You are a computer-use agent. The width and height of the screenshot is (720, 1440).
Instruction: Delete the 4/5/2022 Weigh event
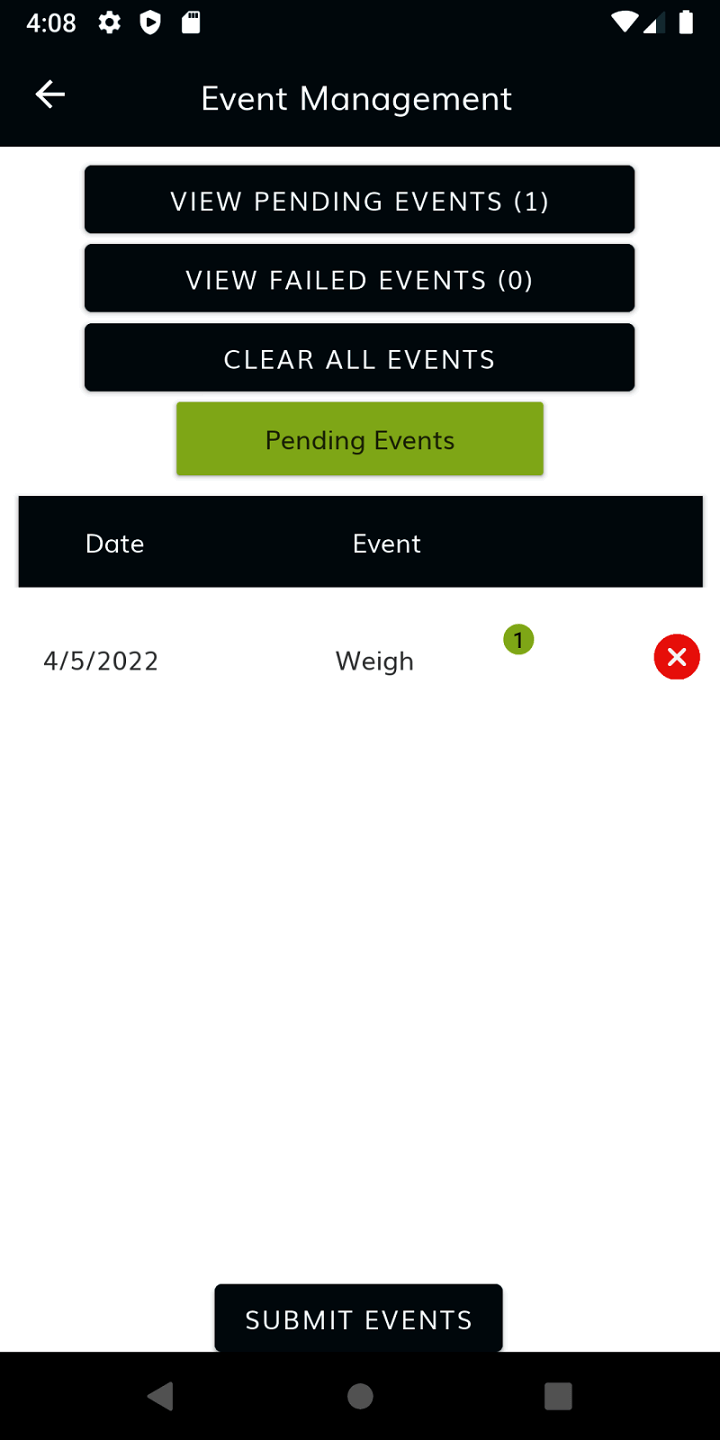tap(676, 658)
